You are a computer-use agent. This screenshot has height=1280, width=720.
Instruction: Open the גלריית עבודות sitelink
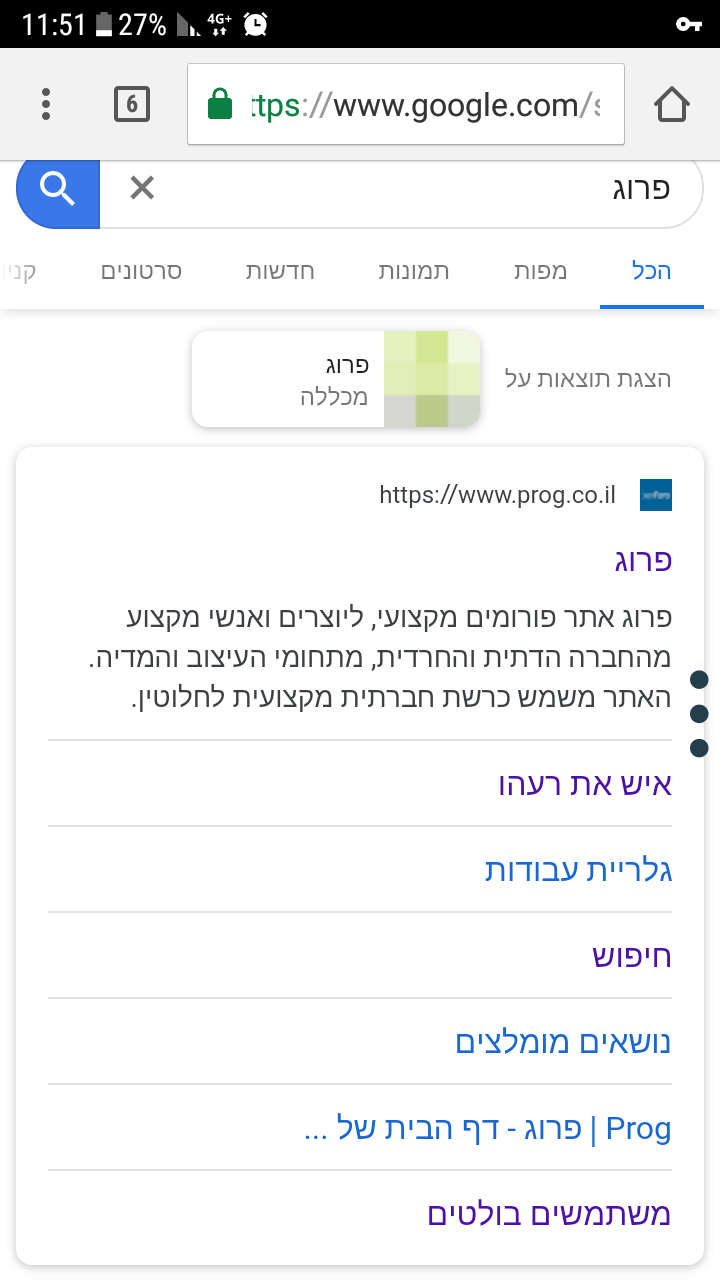[x=578, y=870]
